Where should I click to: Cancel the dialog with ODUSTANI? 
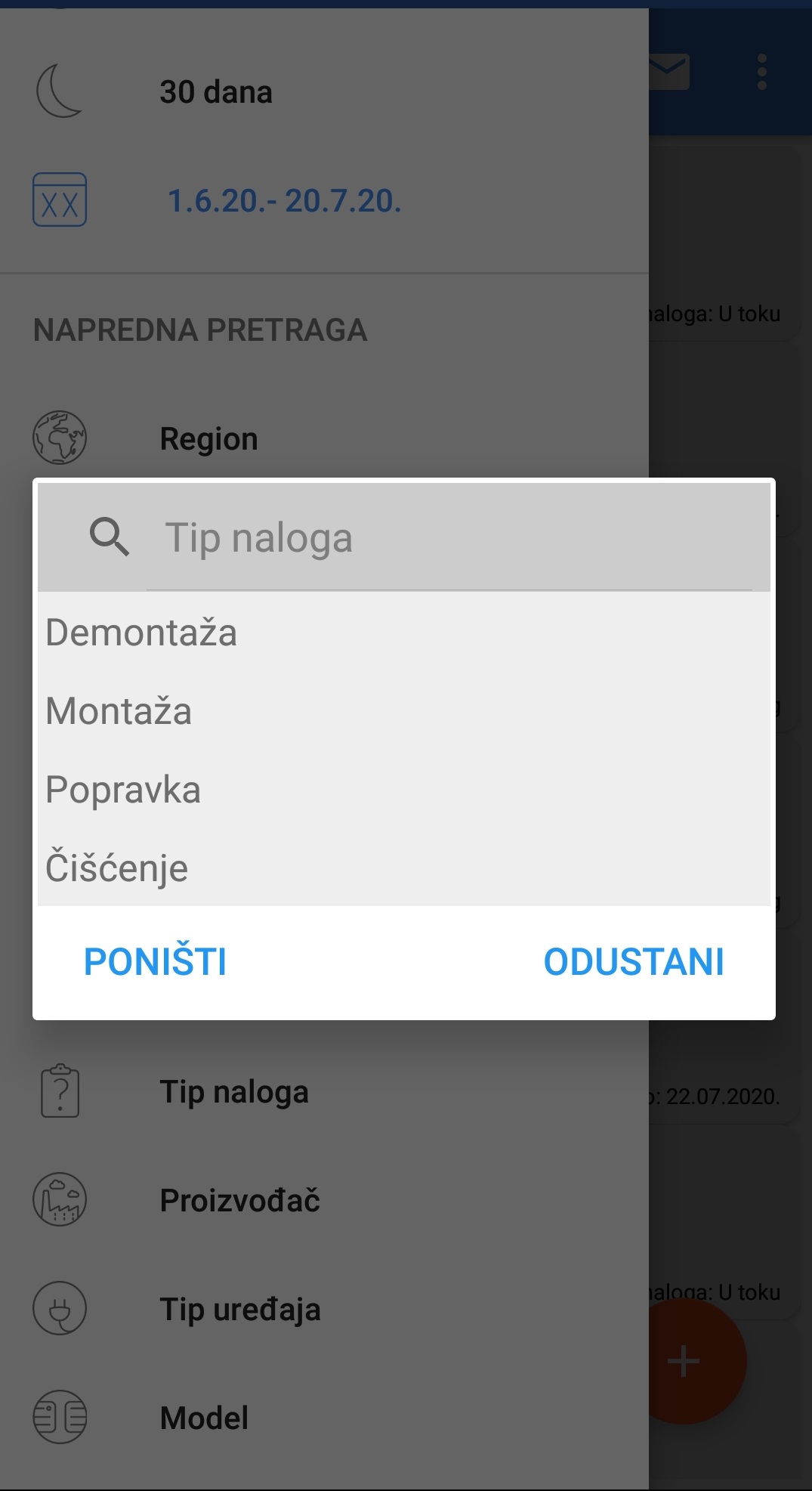point(634,962)
